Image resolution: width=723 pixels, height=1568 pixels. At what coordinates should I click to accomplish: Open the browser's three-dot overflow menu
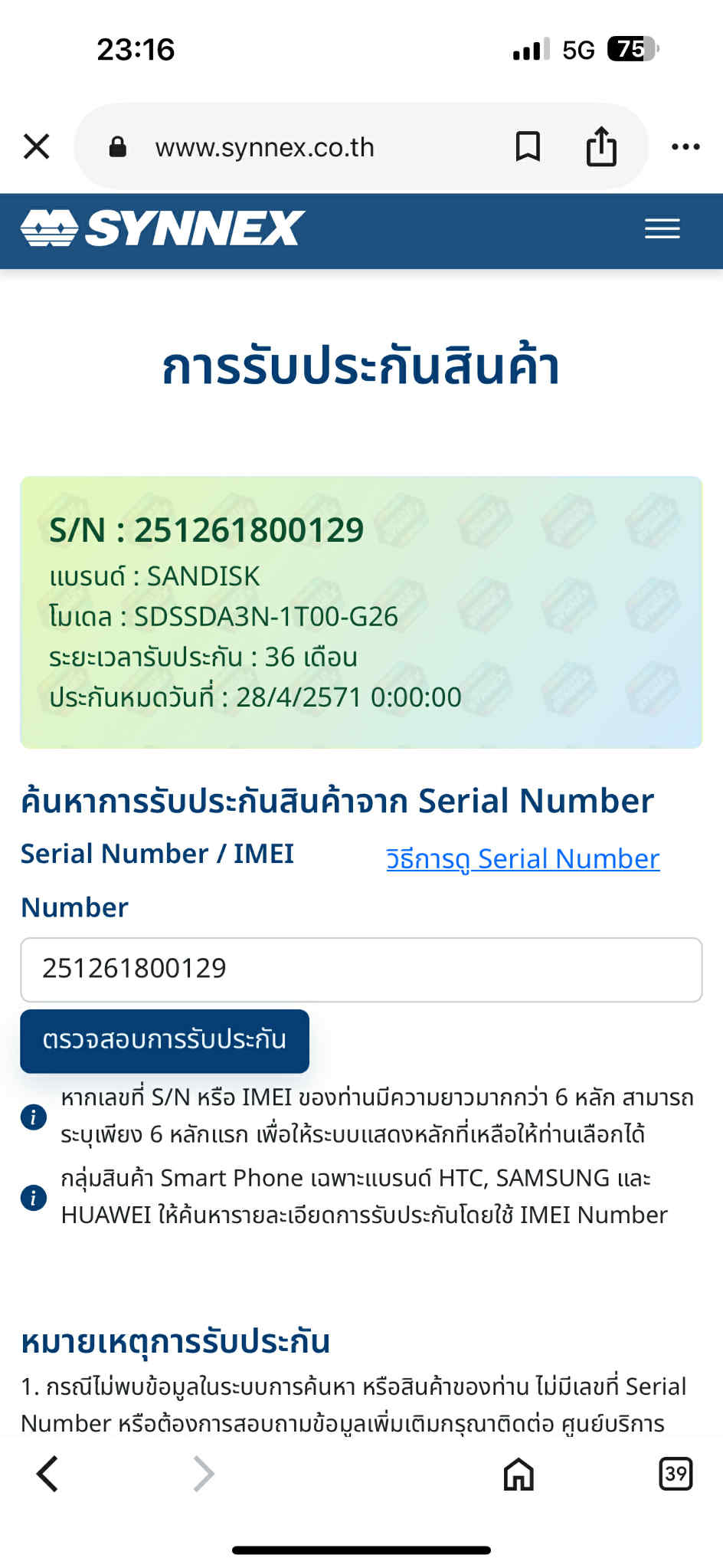(x=685, y=146)
